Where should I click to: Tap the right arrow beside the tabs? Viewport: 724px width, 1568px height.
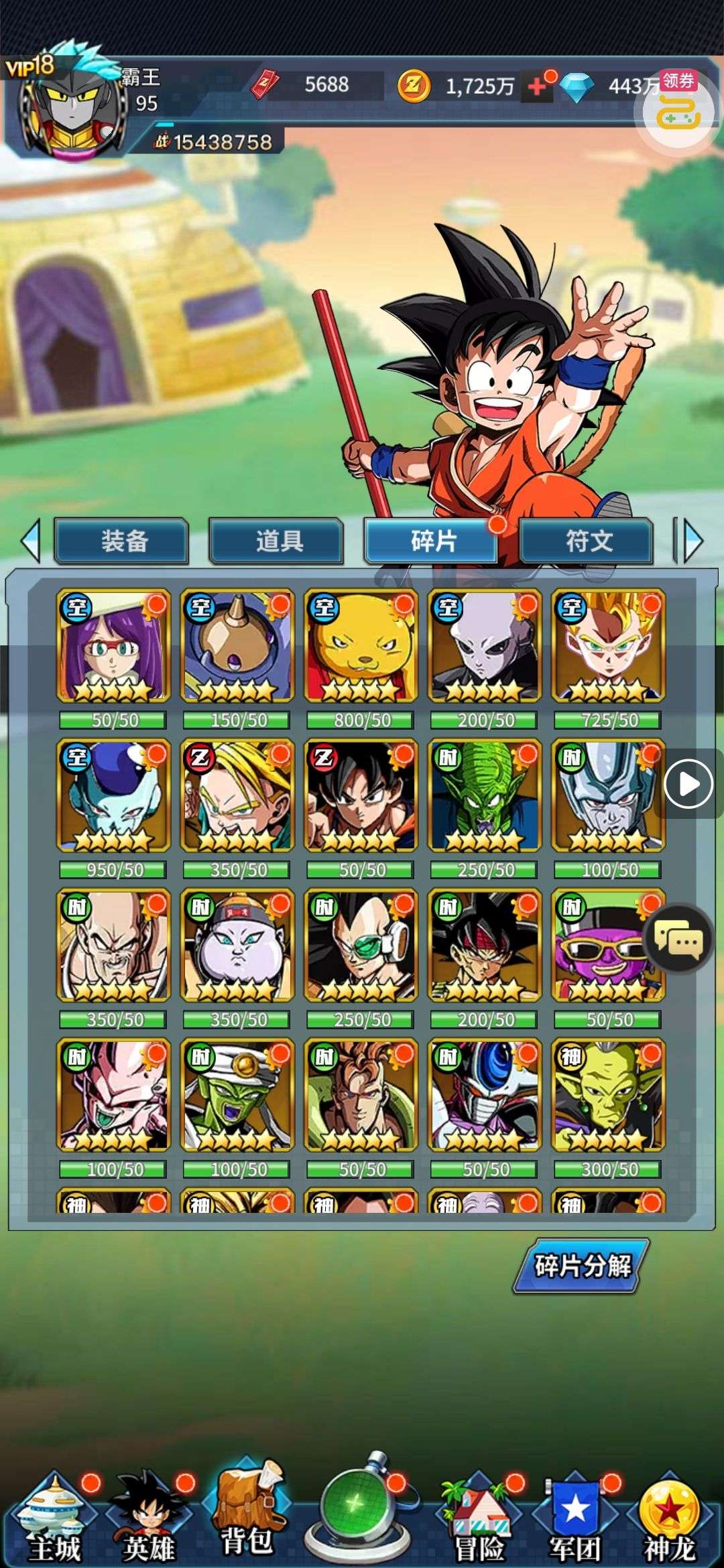point(690,540)
